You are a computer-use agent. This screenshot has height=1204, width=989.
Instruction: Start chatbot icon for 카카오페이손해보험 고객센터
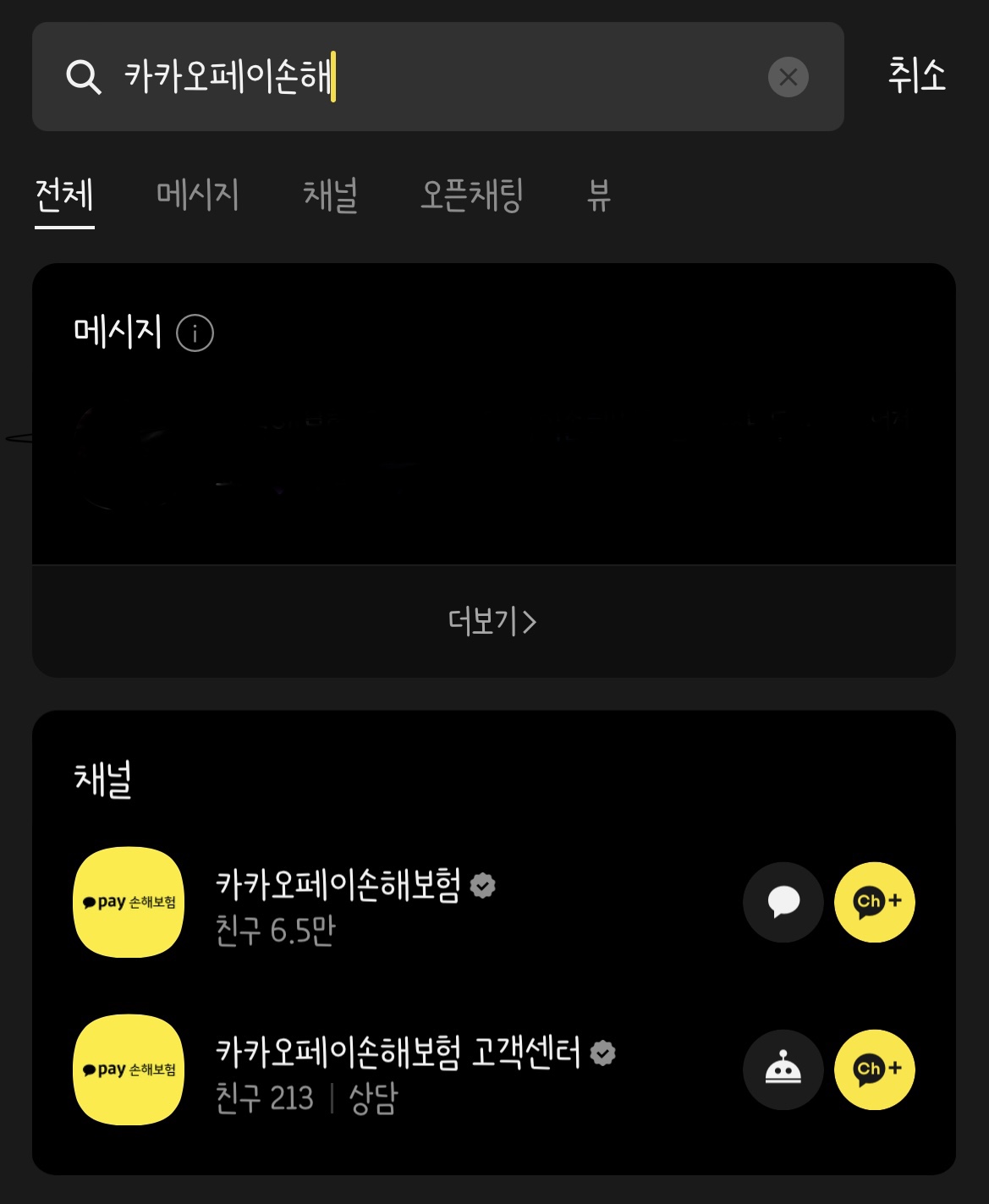click(782, 1070)
